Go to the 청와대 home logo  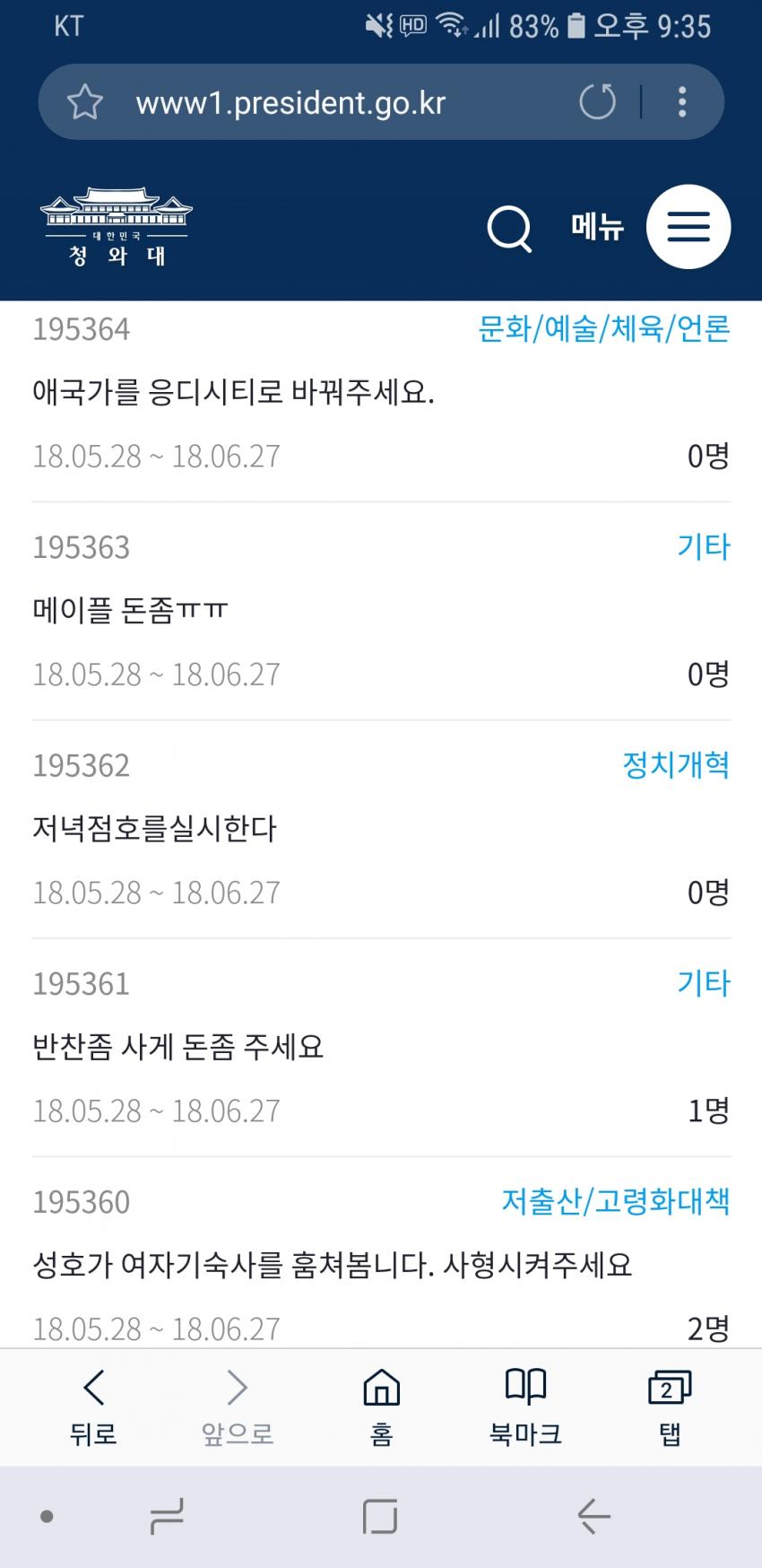(117, 228)
